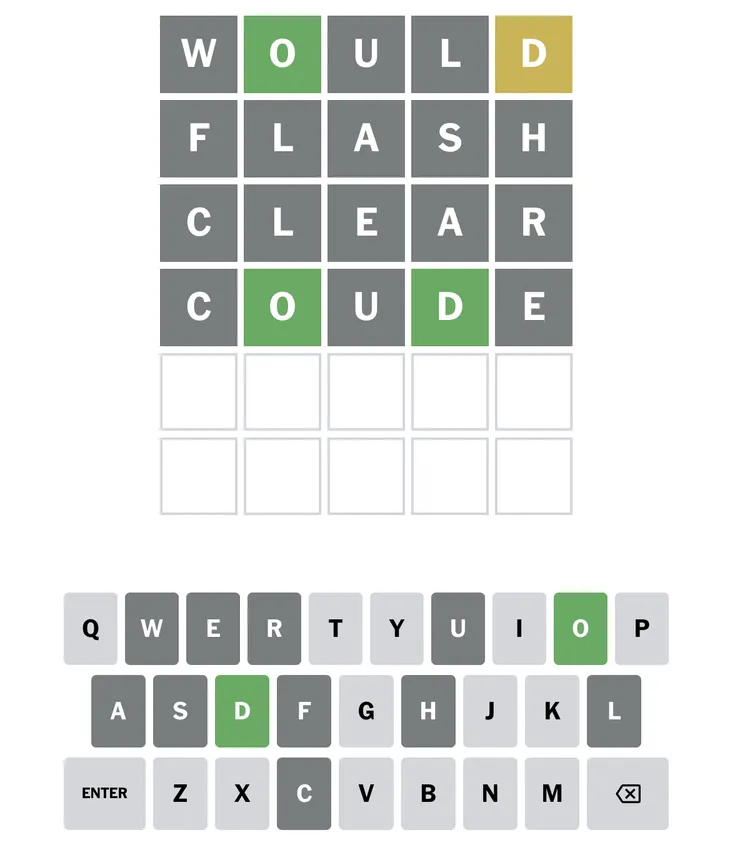Enter the letter M
This screenshot has width=740, height=850.
(552, 793)
